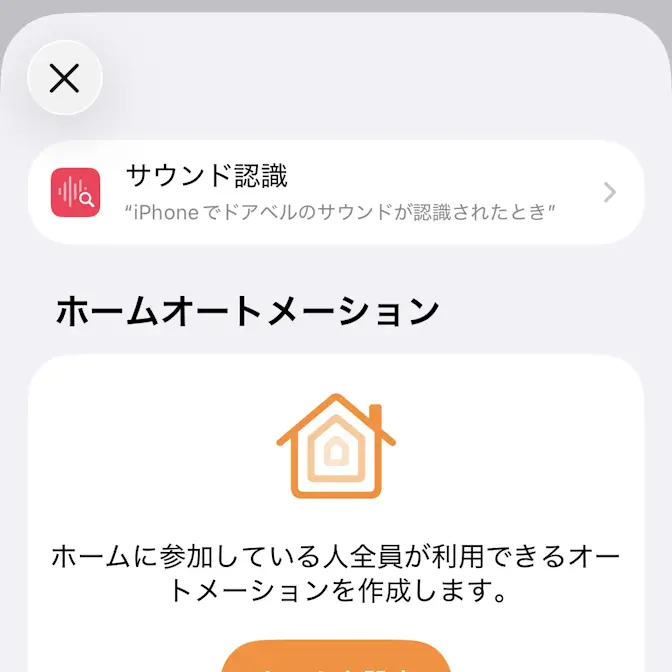Viewport: 672px width, 672px height.
Task: Close the automation creation sheet
Action: pos(65,78)
